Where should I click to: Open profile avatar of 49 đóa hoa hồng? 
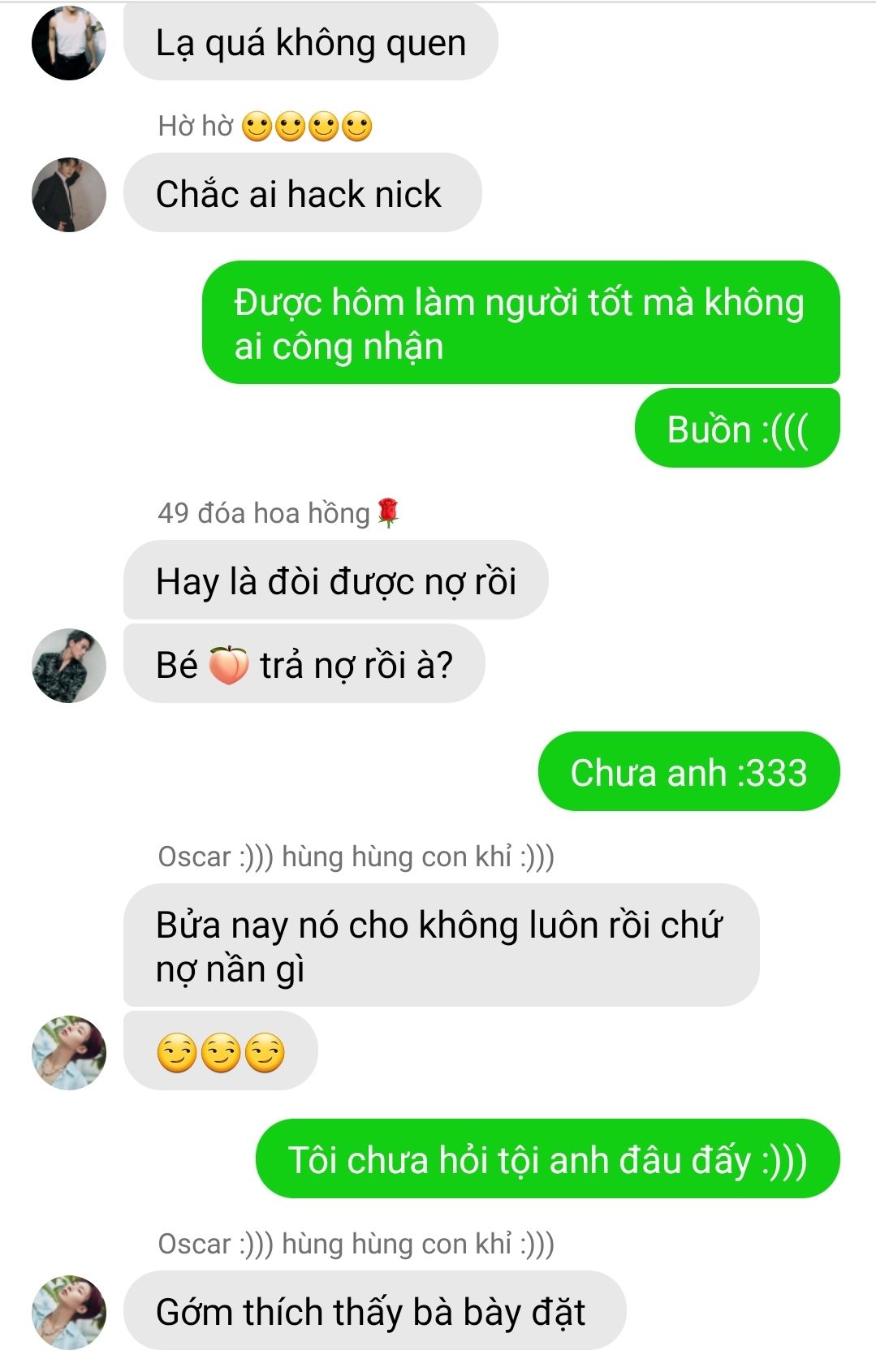tap(69, 665)
